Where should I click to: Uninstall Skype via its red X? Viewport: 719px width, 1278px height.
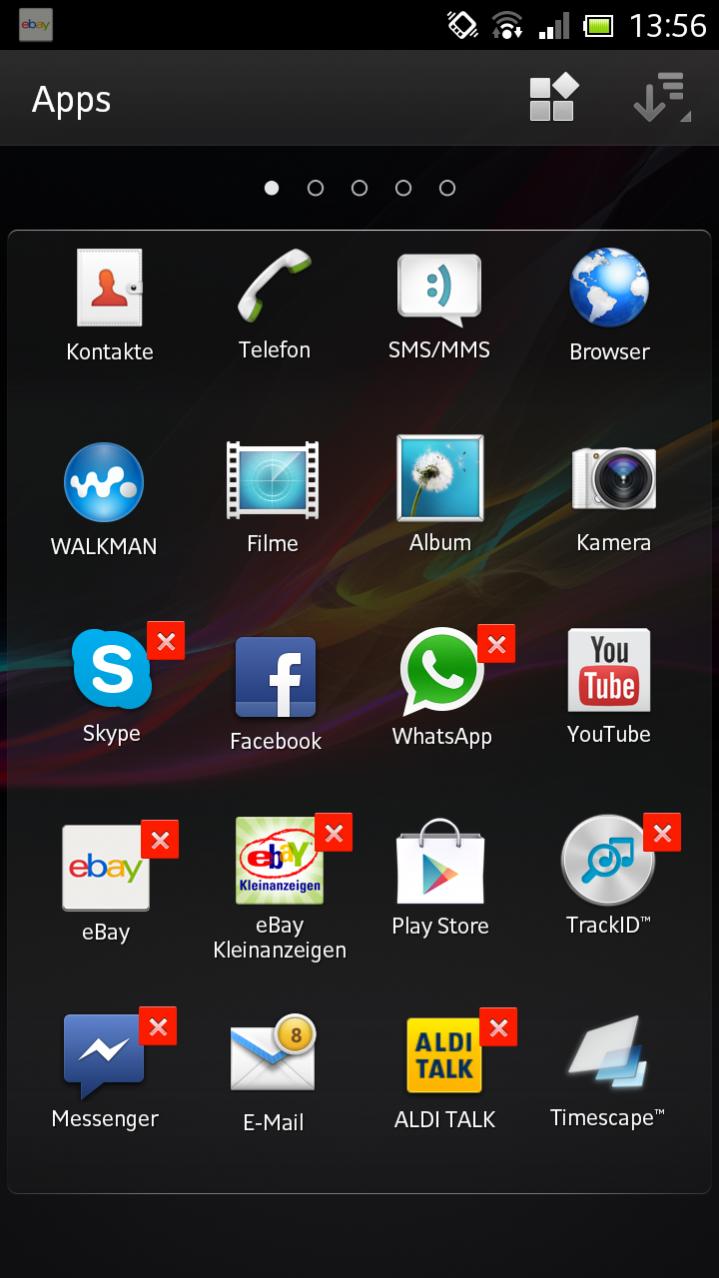point(166,641)
